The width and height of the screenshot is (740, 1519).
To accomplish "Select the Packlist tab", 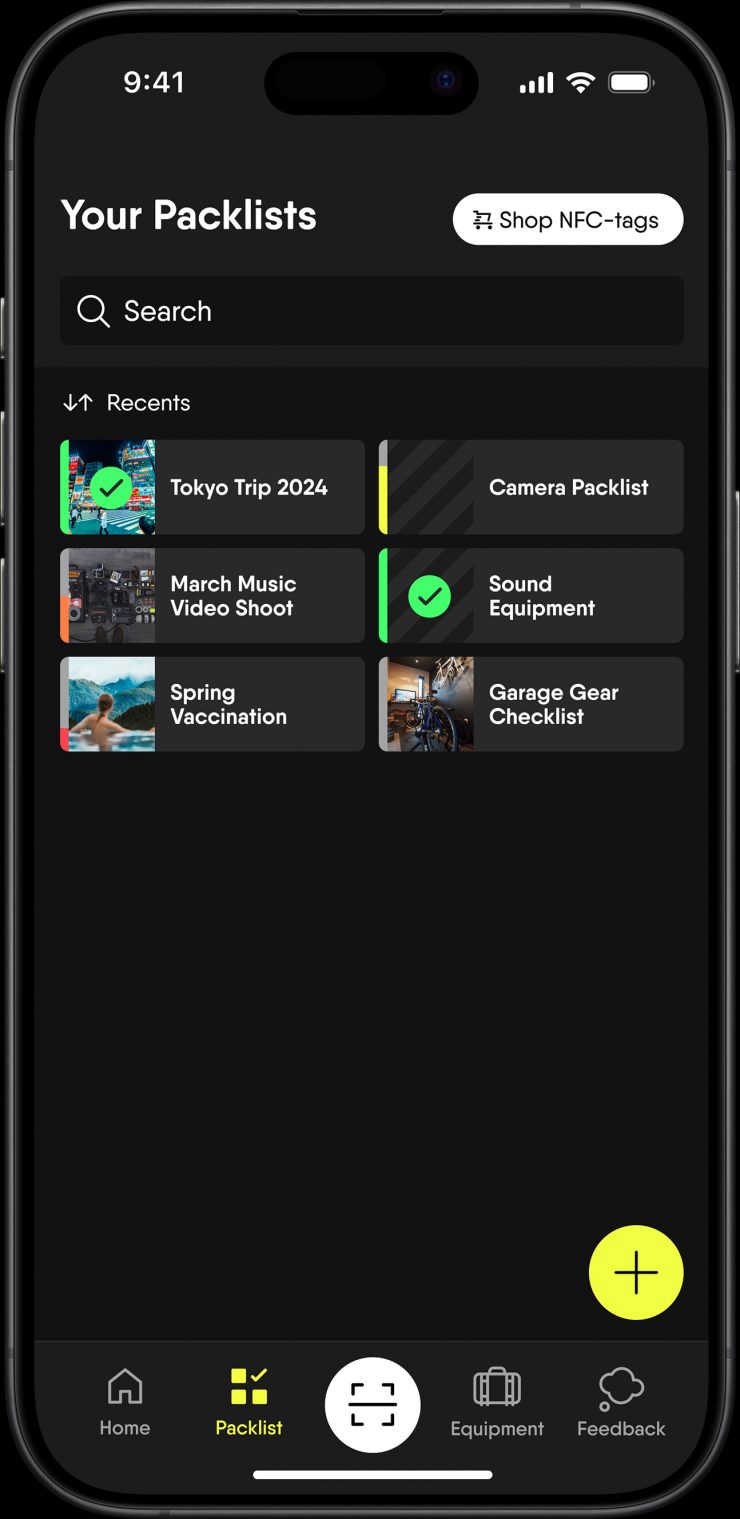I will pos(249,1402).
